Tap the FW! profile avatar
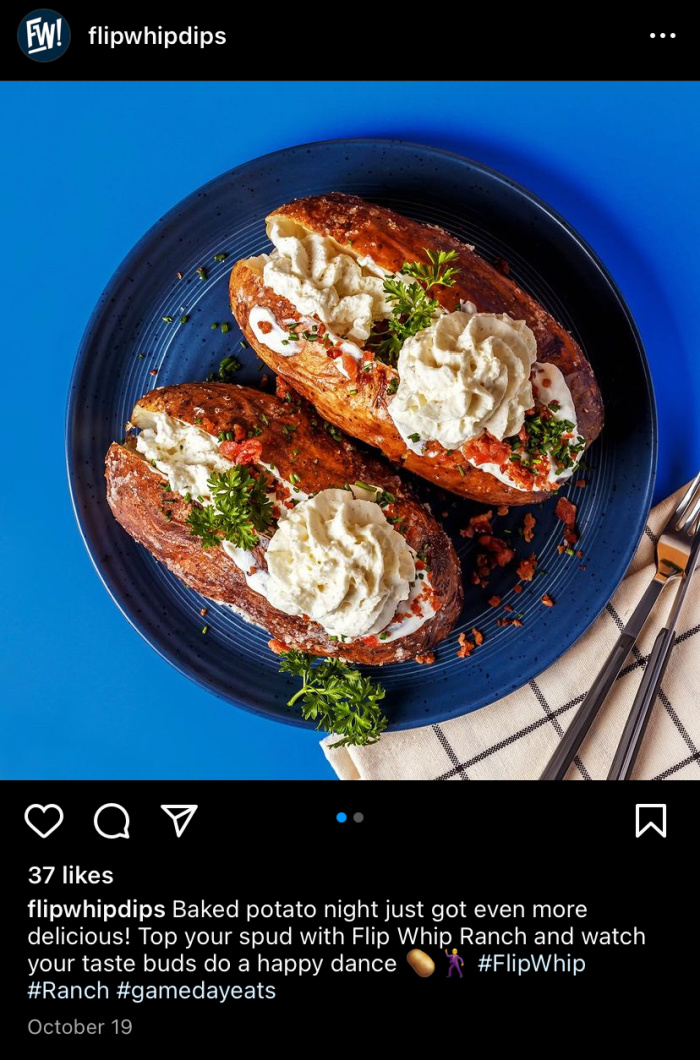700x1060 pixels. point(44,36)
